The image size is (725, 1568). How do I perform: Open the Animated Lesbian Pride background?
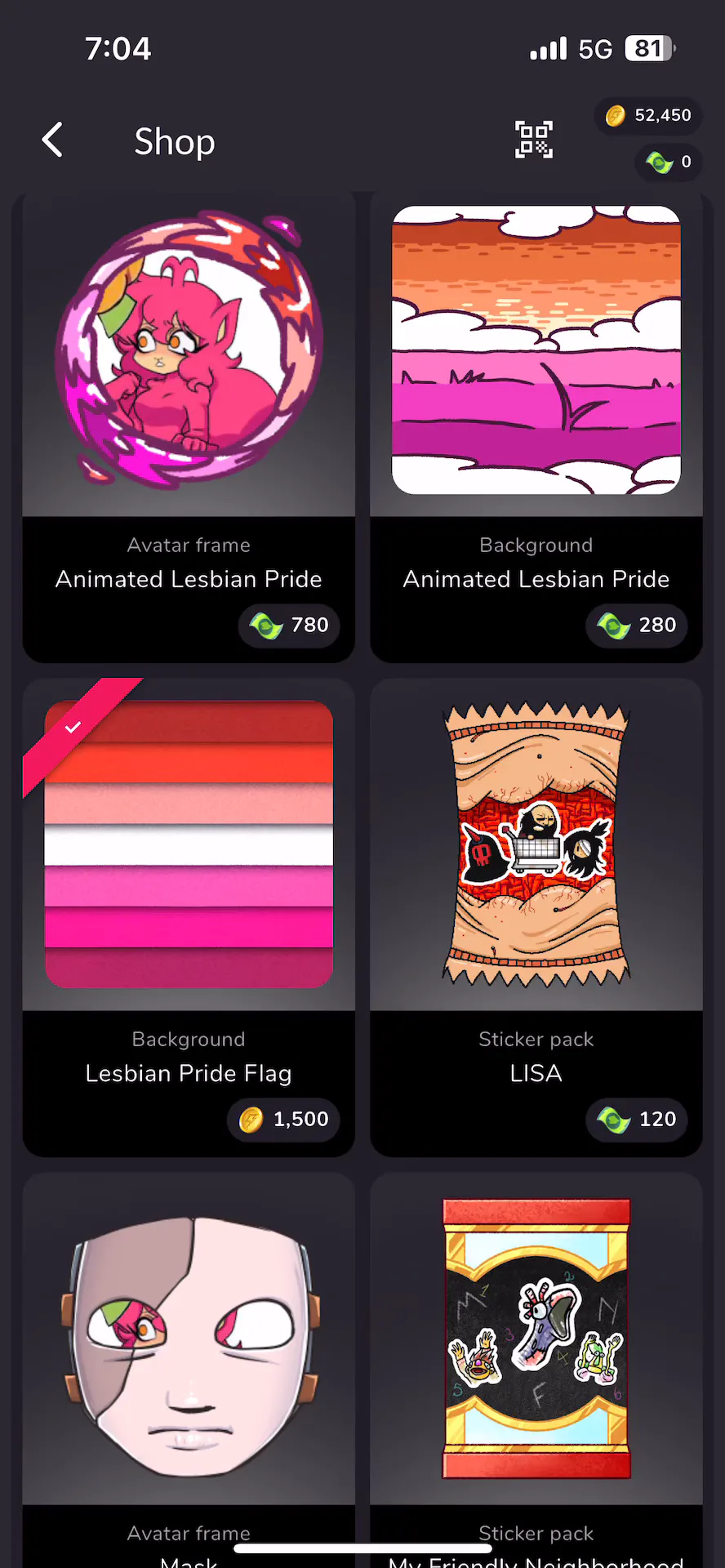pos(536,425)
